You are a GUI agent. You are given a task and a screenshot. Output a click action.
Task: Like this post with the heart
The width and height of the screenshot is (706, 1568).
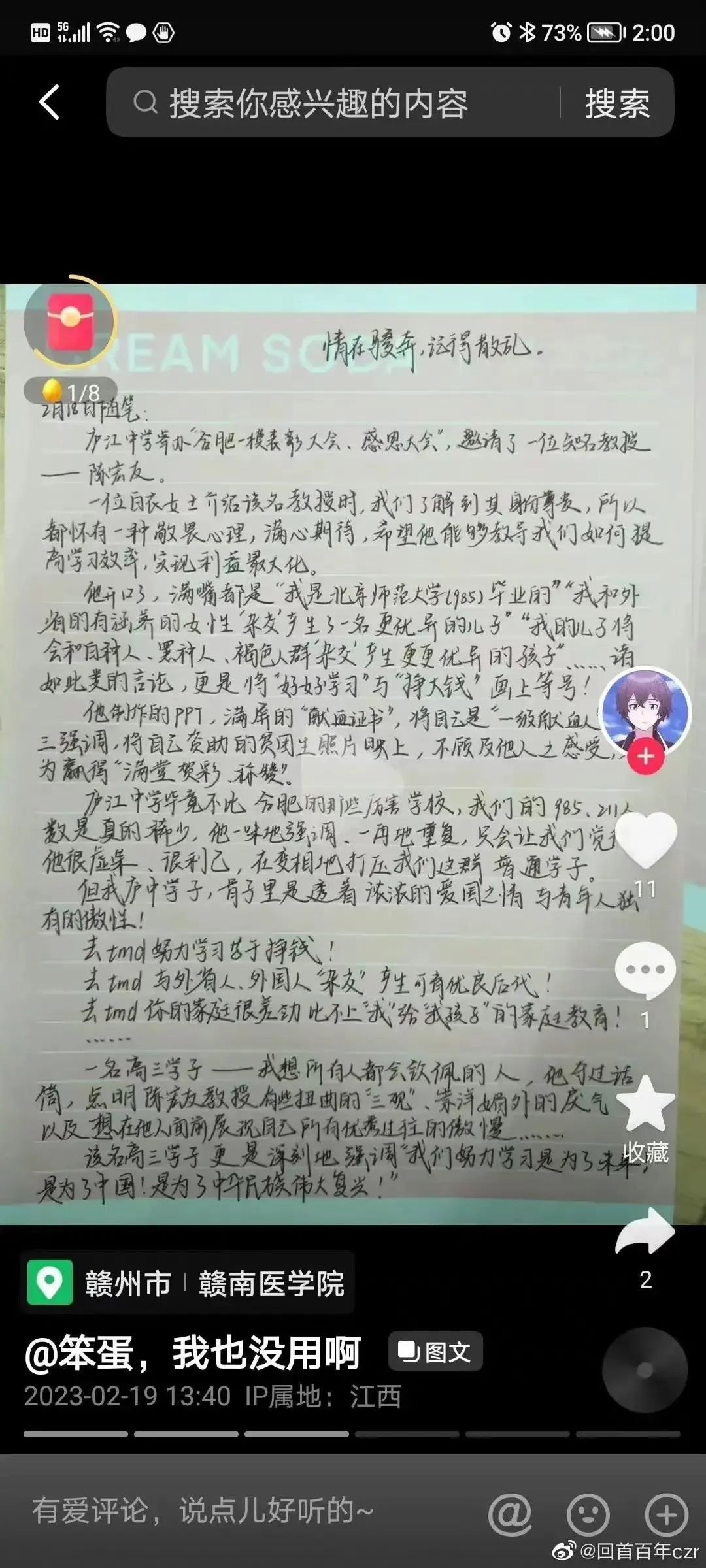coord(645,840)
